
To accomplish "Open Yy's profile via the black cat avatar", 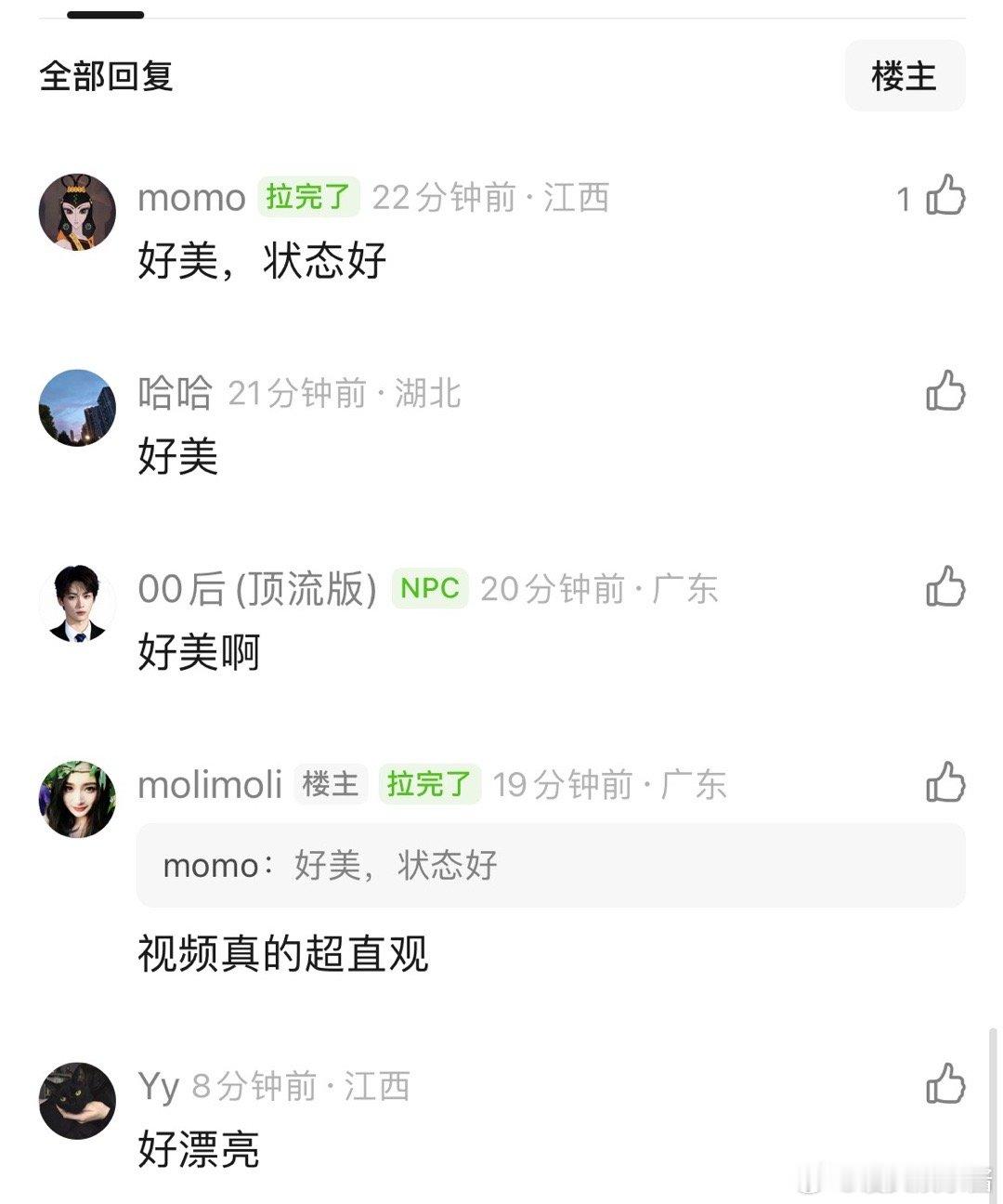I will [x=77, y=1096].
